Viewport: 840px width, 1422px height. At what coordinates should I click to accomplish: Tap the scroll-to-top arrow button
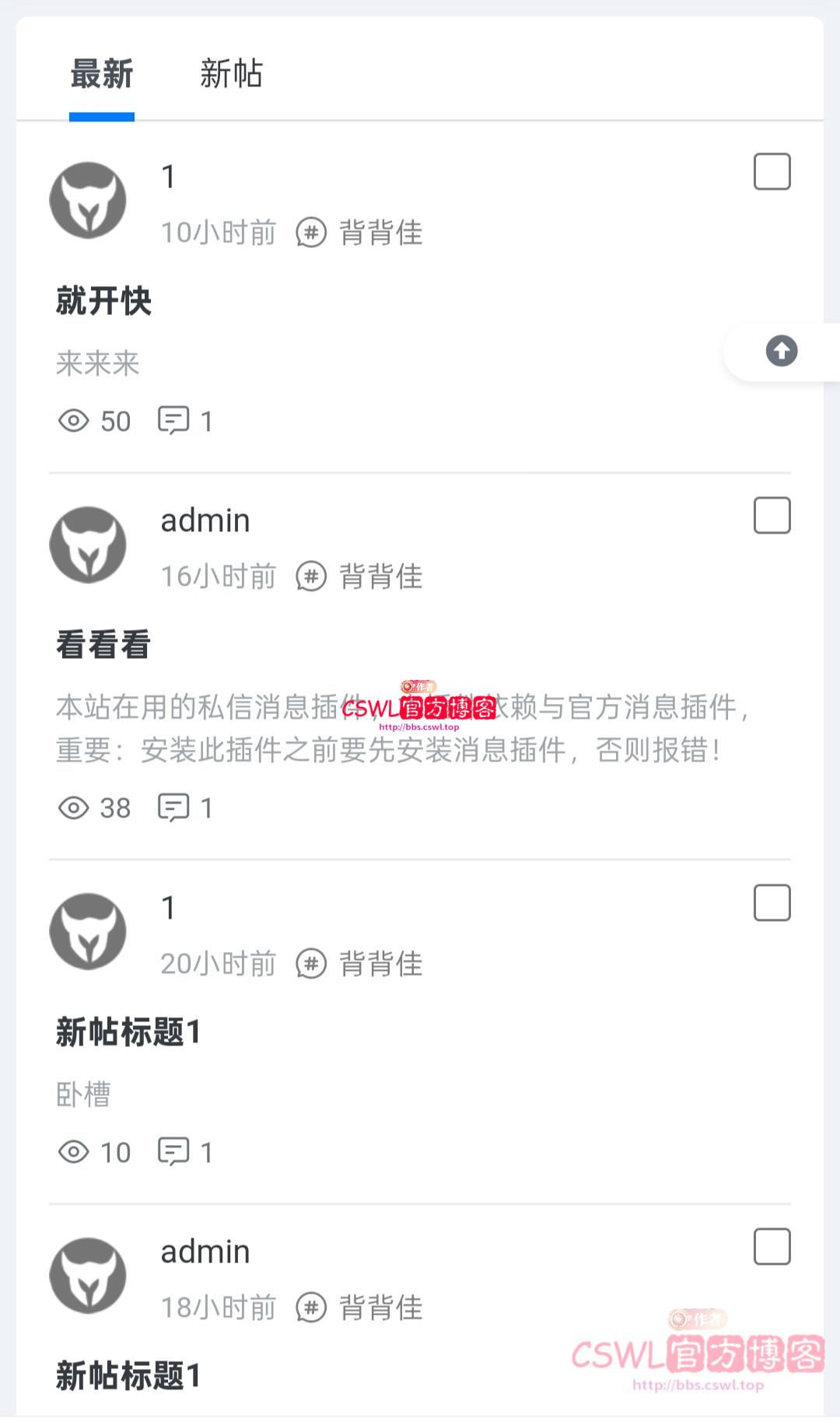tap(781, 351)
